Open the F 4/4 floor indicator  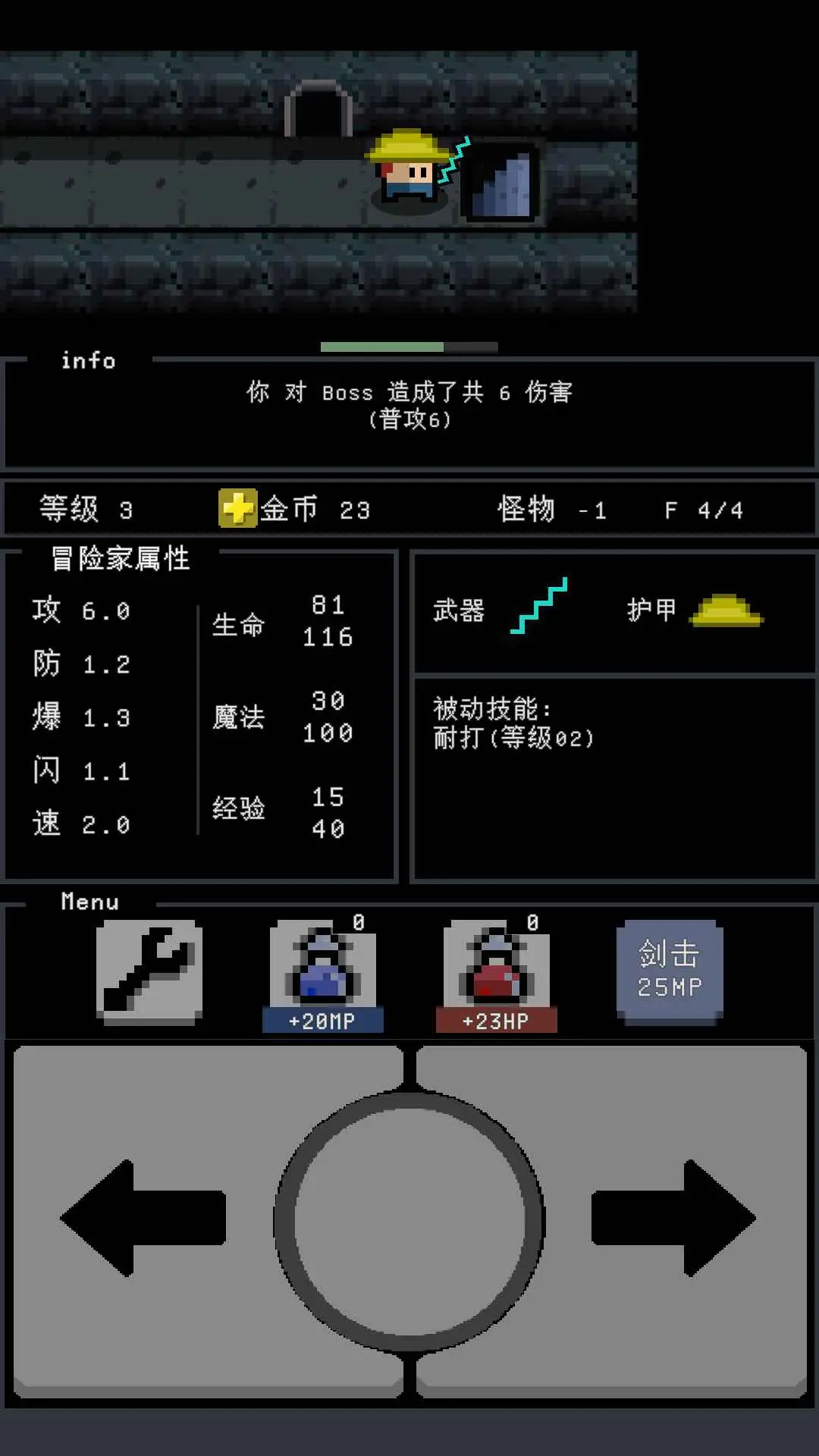[705, 508]
